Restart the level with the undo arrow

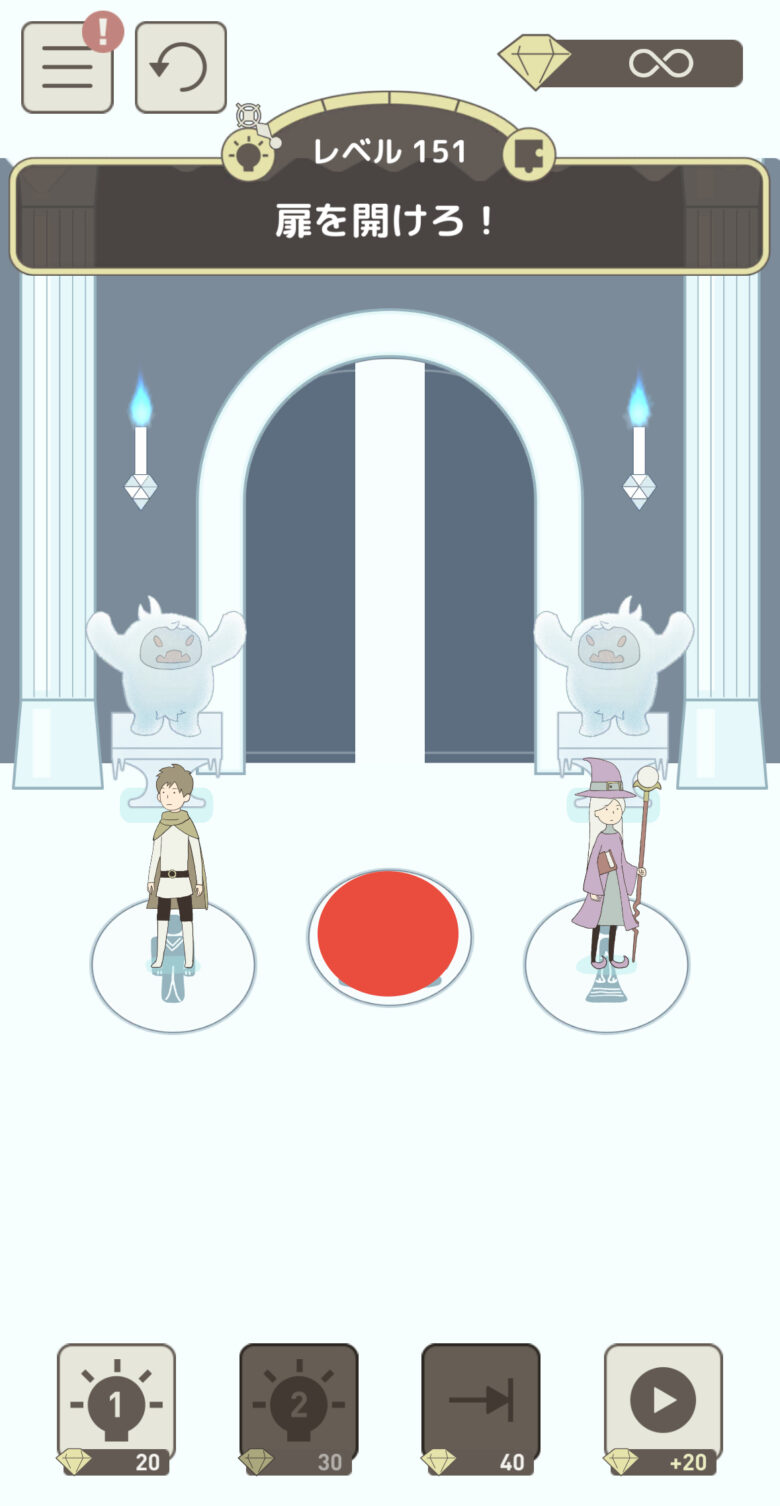tap(181, 67)
